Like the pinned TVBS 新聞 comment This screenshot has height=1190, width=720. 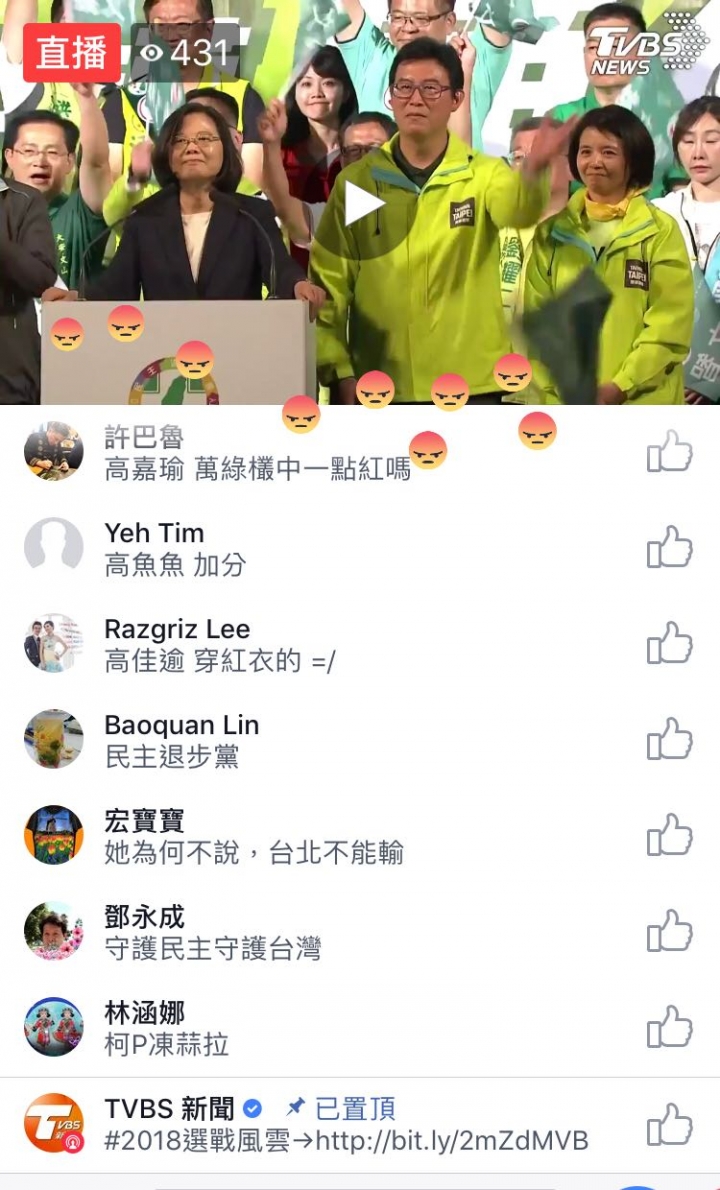[x=669, y=1125]
